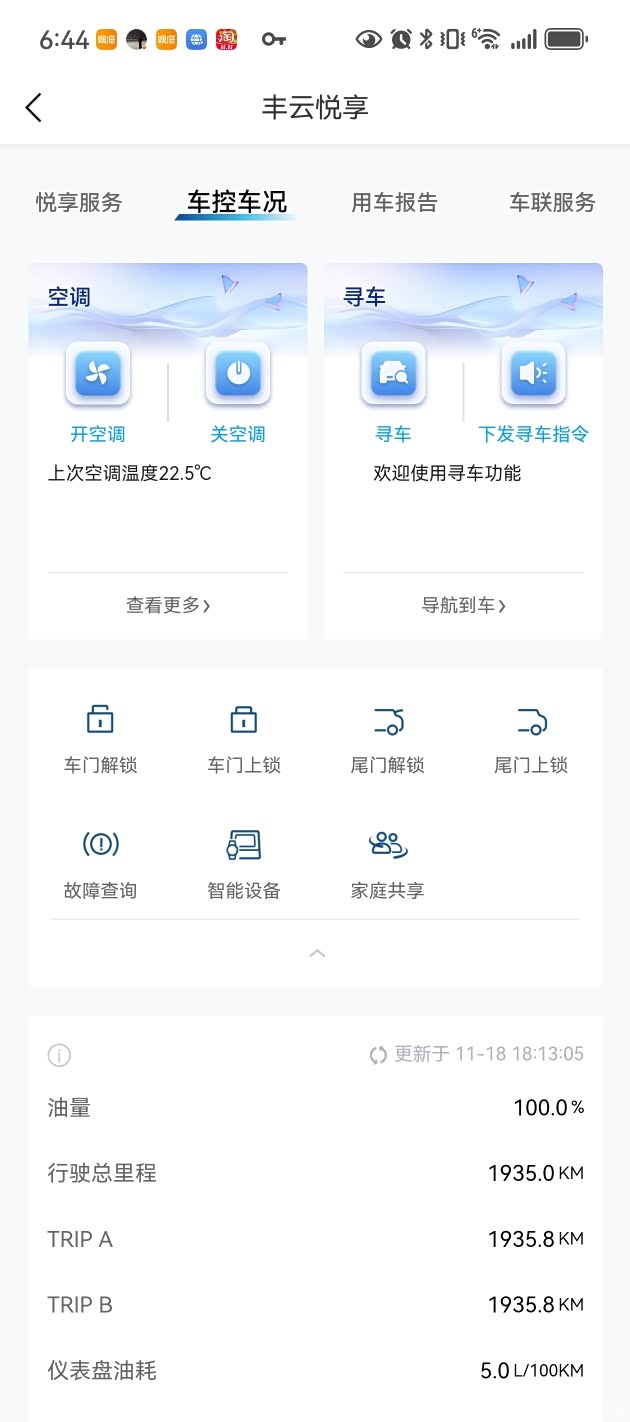Open 导航到车 navigation link
630x1422 pixels.
(x=463, y=605)
